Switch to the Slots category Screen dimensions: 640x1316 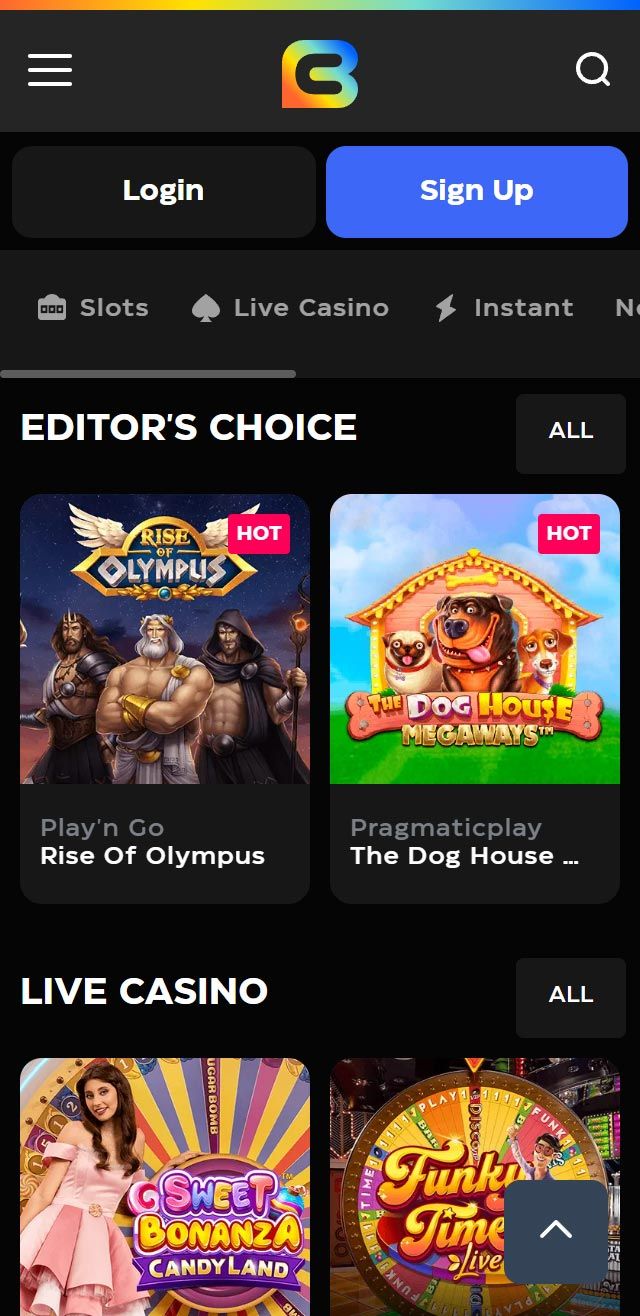[x=93, y=308]
